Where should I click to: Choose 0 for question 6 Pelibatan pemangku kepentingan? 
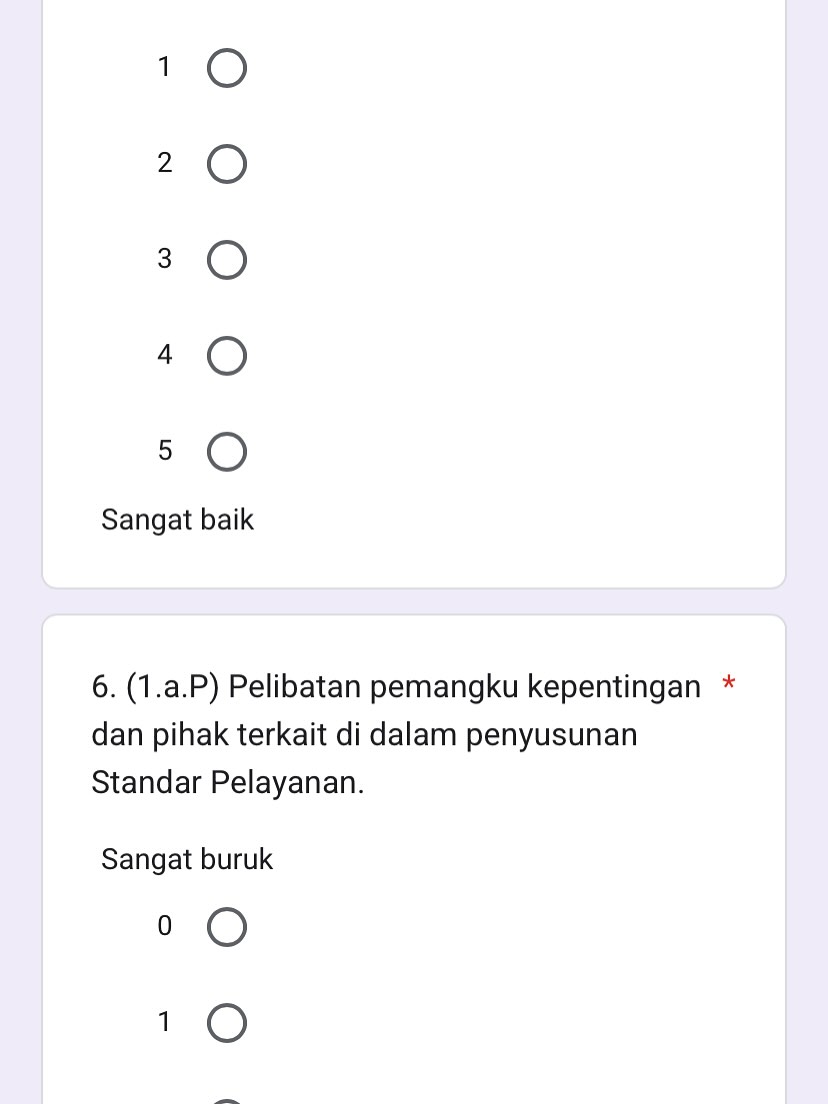[x=226, y=928]
